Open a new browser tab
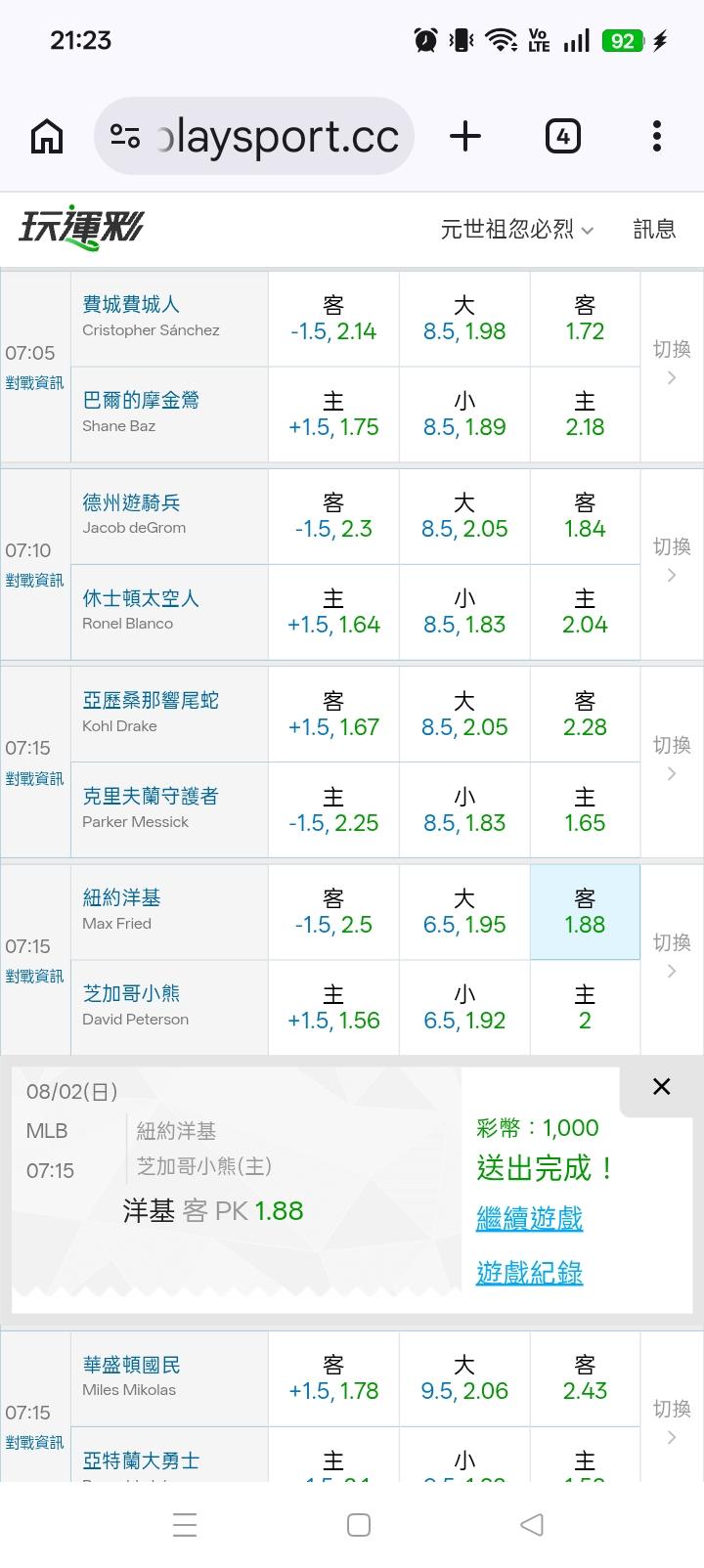 point(465,136)
